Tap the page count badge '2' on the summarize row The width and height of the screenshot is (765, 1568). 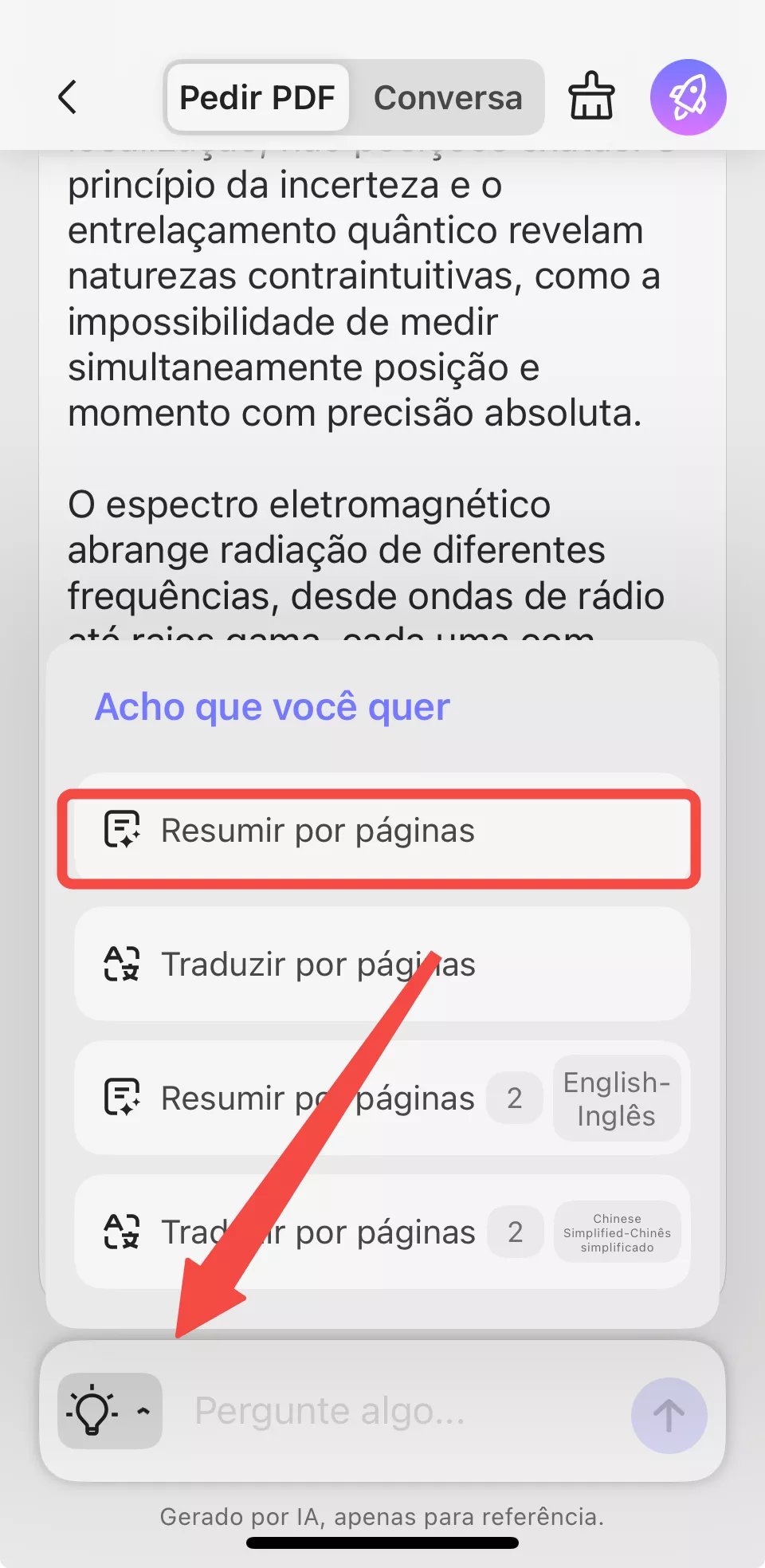[x=514, y=1098]
